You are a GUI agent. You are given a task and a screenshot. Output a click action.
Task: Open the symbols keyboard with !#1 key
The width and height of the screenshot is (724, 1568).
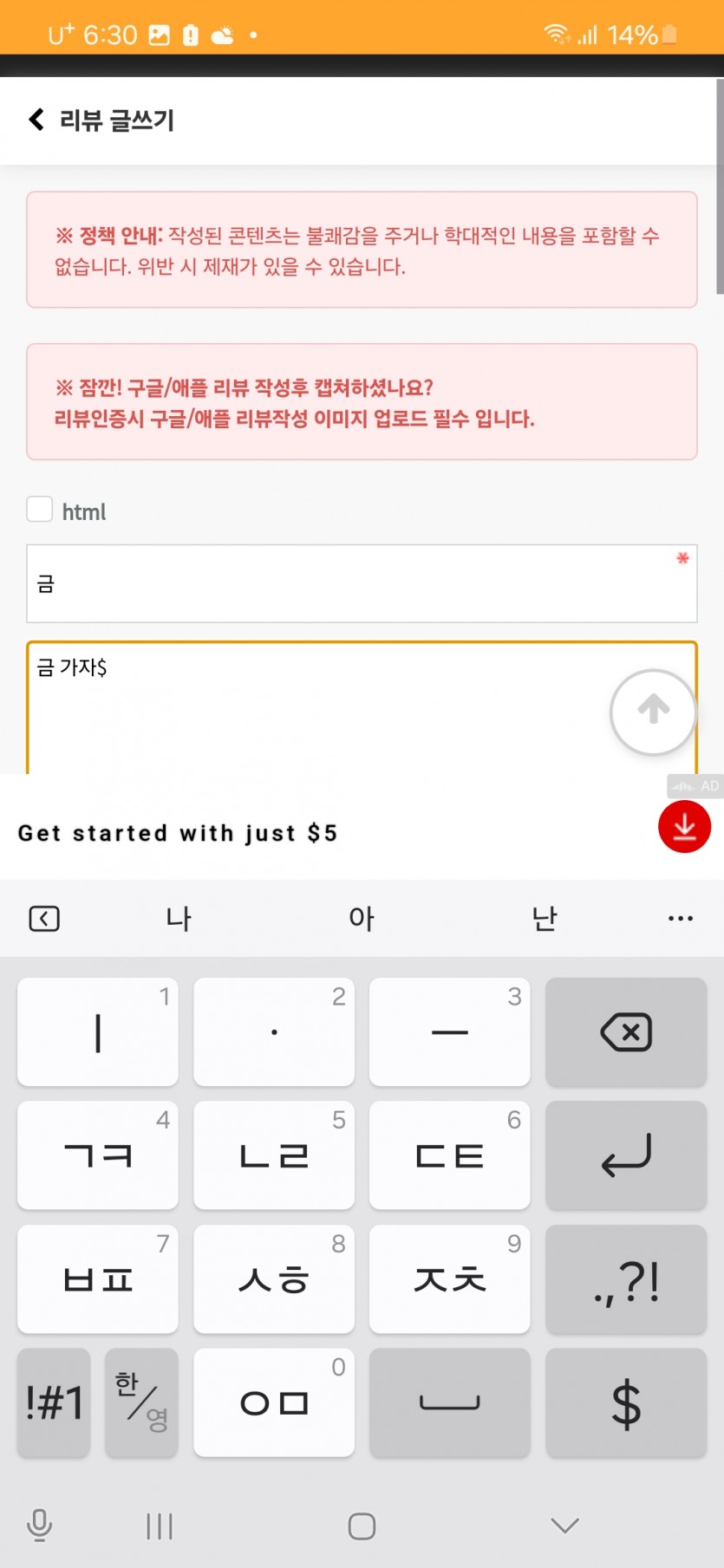[54, 1402]
